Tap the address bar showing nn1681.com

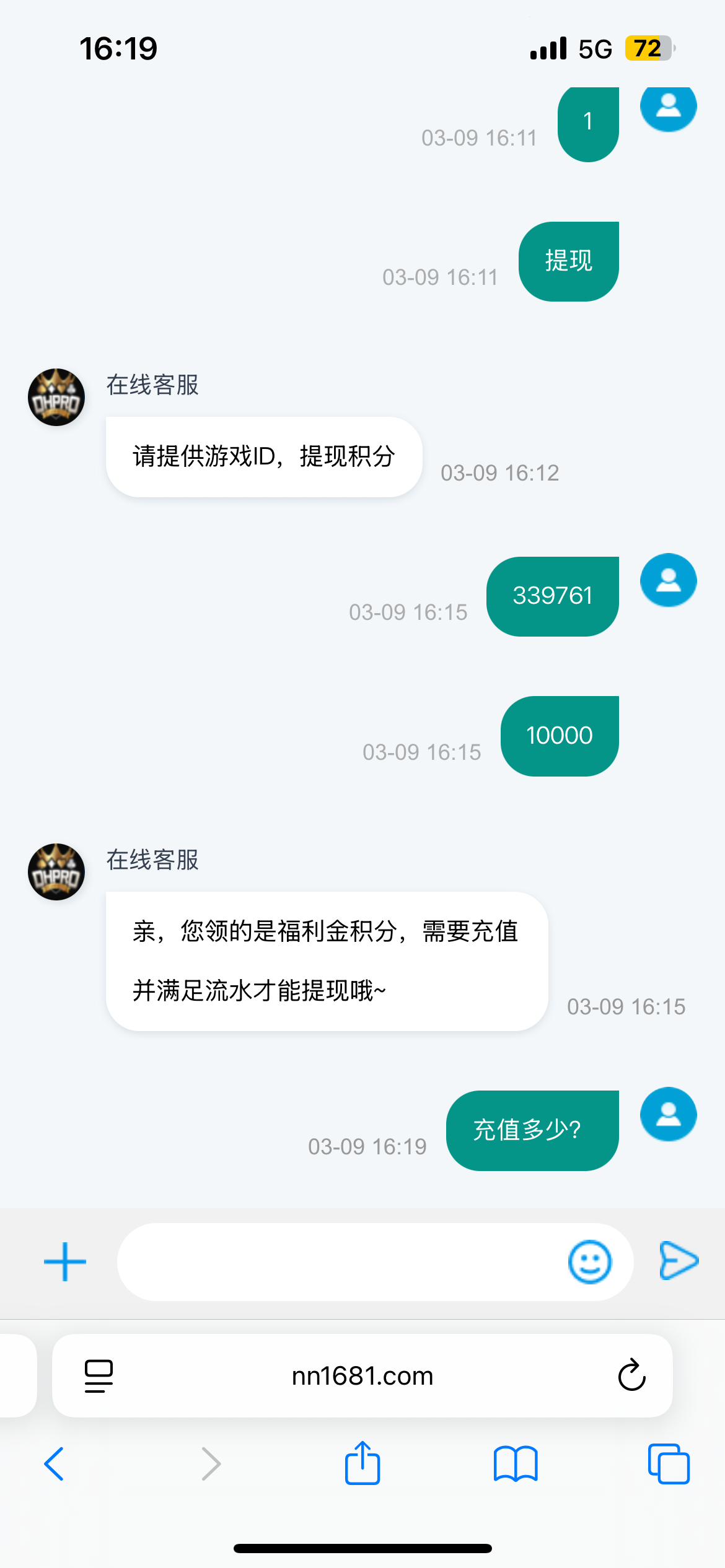[362, 1375]
